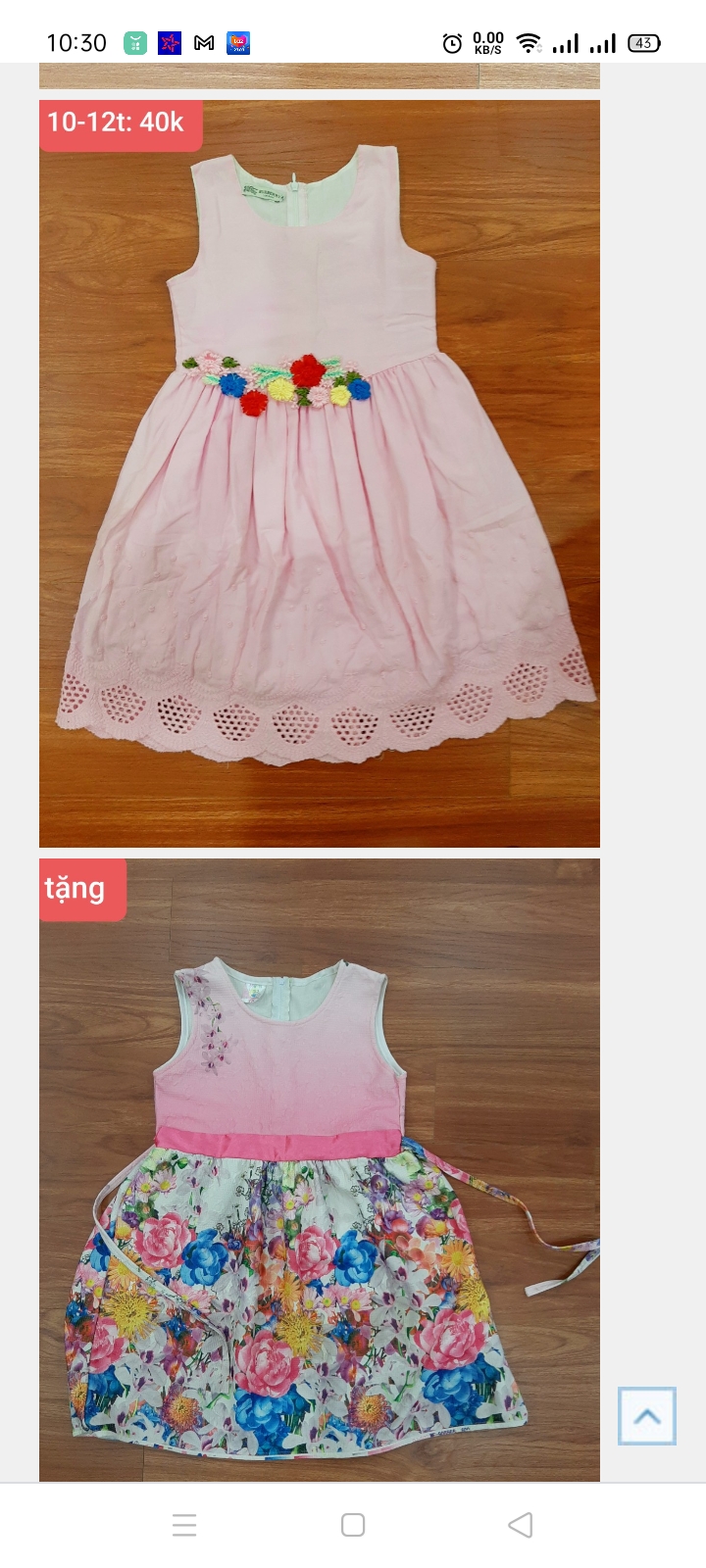Tap the scroll-to-top arrow button
706x1568 pixels.
coord(647,1416)
